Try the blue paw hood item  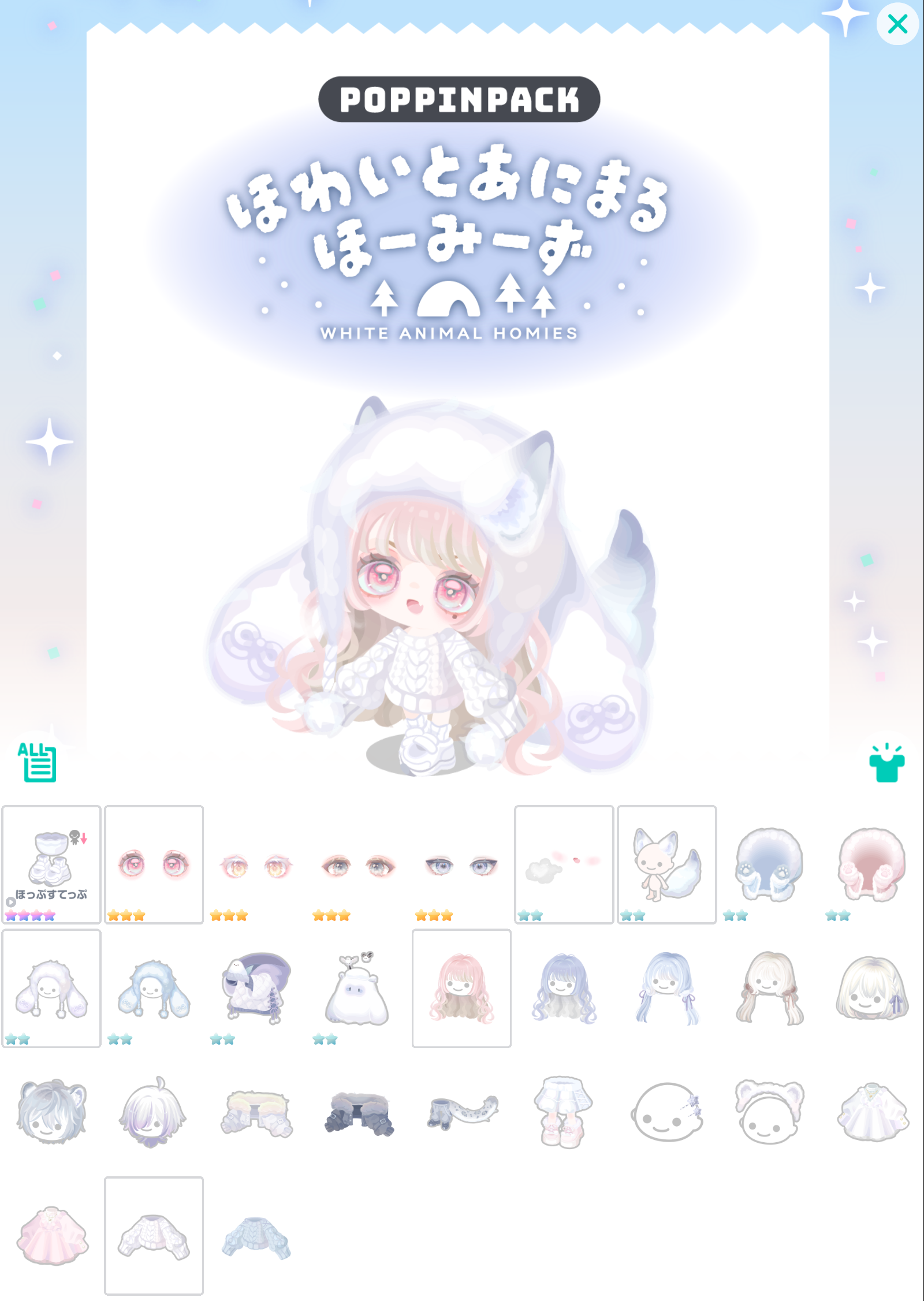coord(769,864)
